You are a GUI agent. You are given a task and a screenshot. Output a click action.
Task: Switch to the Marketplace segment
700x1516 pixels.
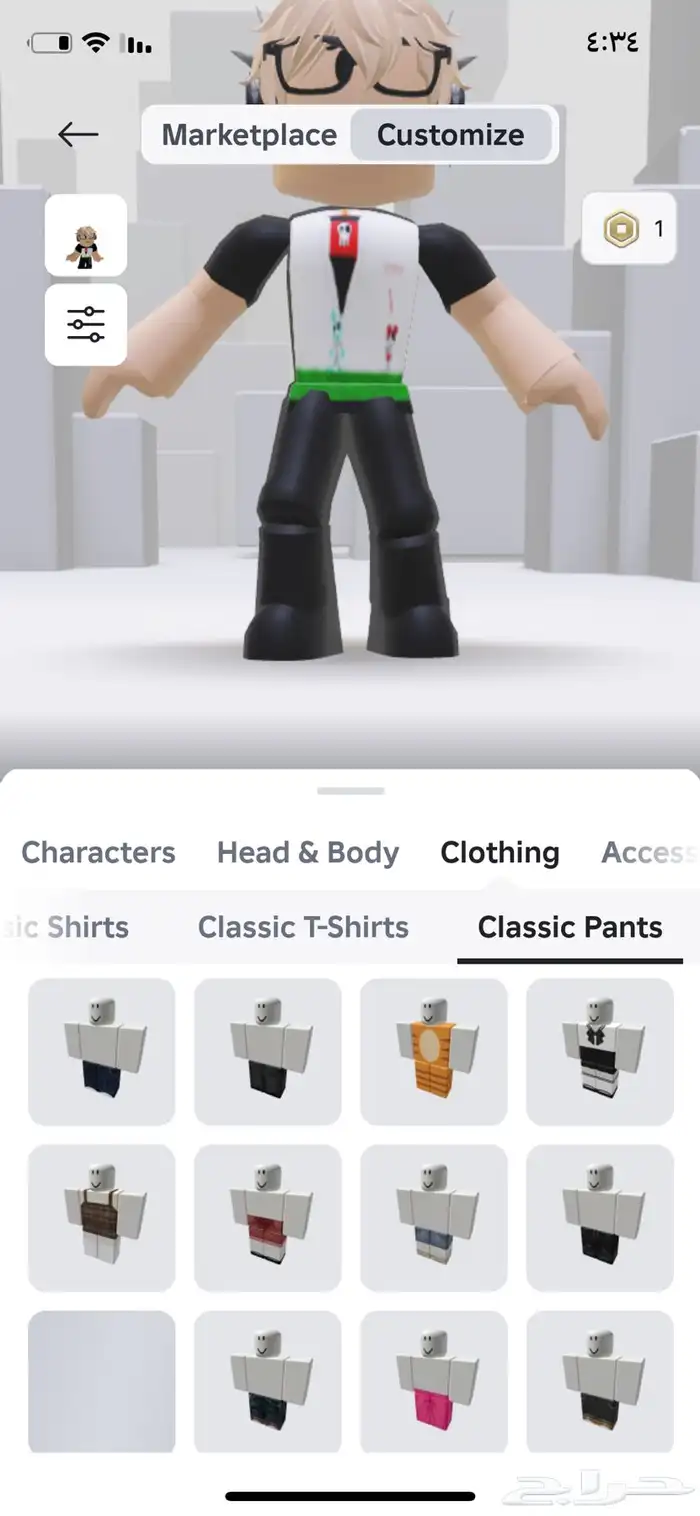coord(249,135)
